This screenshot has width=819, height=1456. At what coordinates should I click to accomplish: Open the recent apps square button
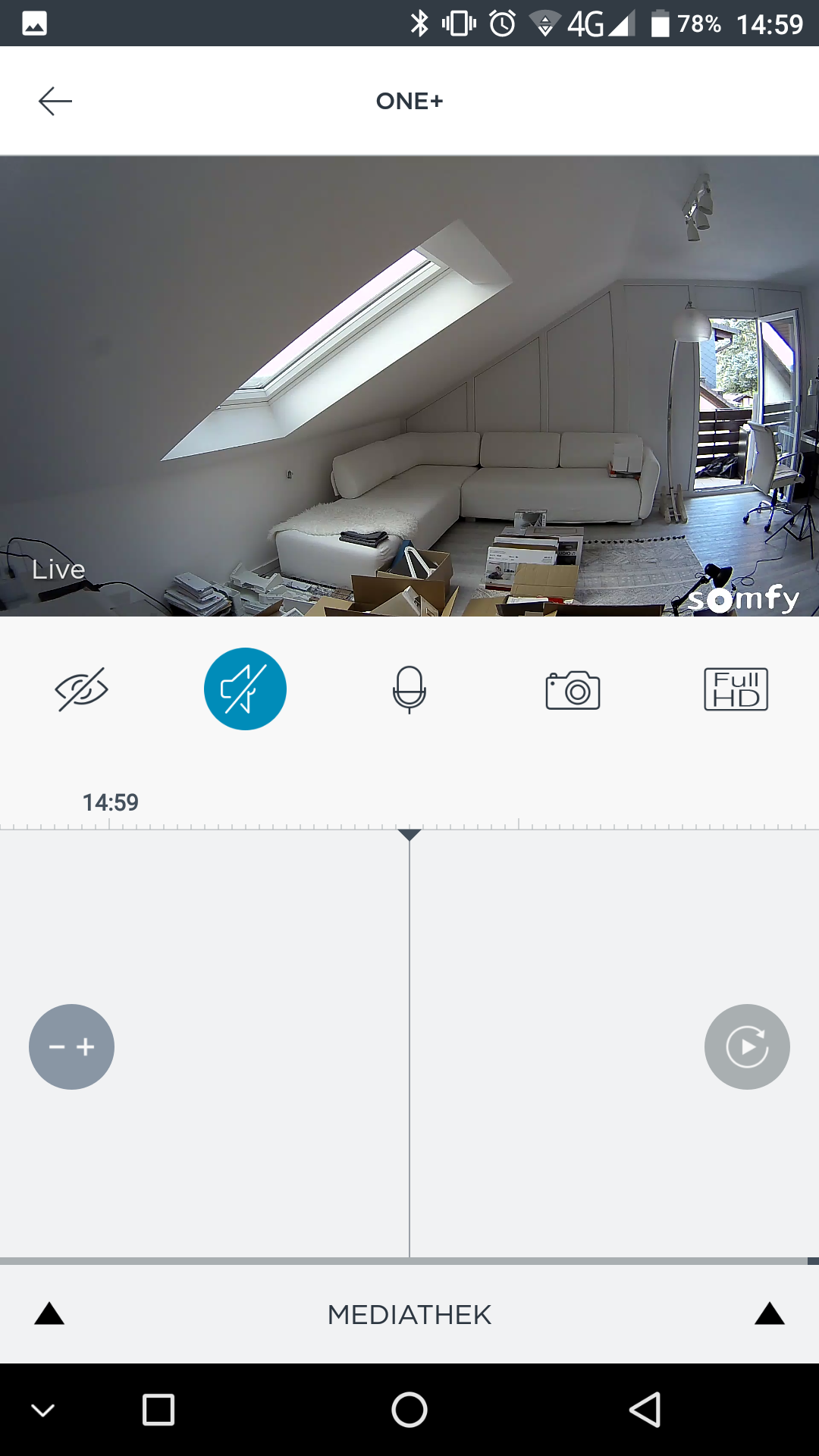(158, 1410)
